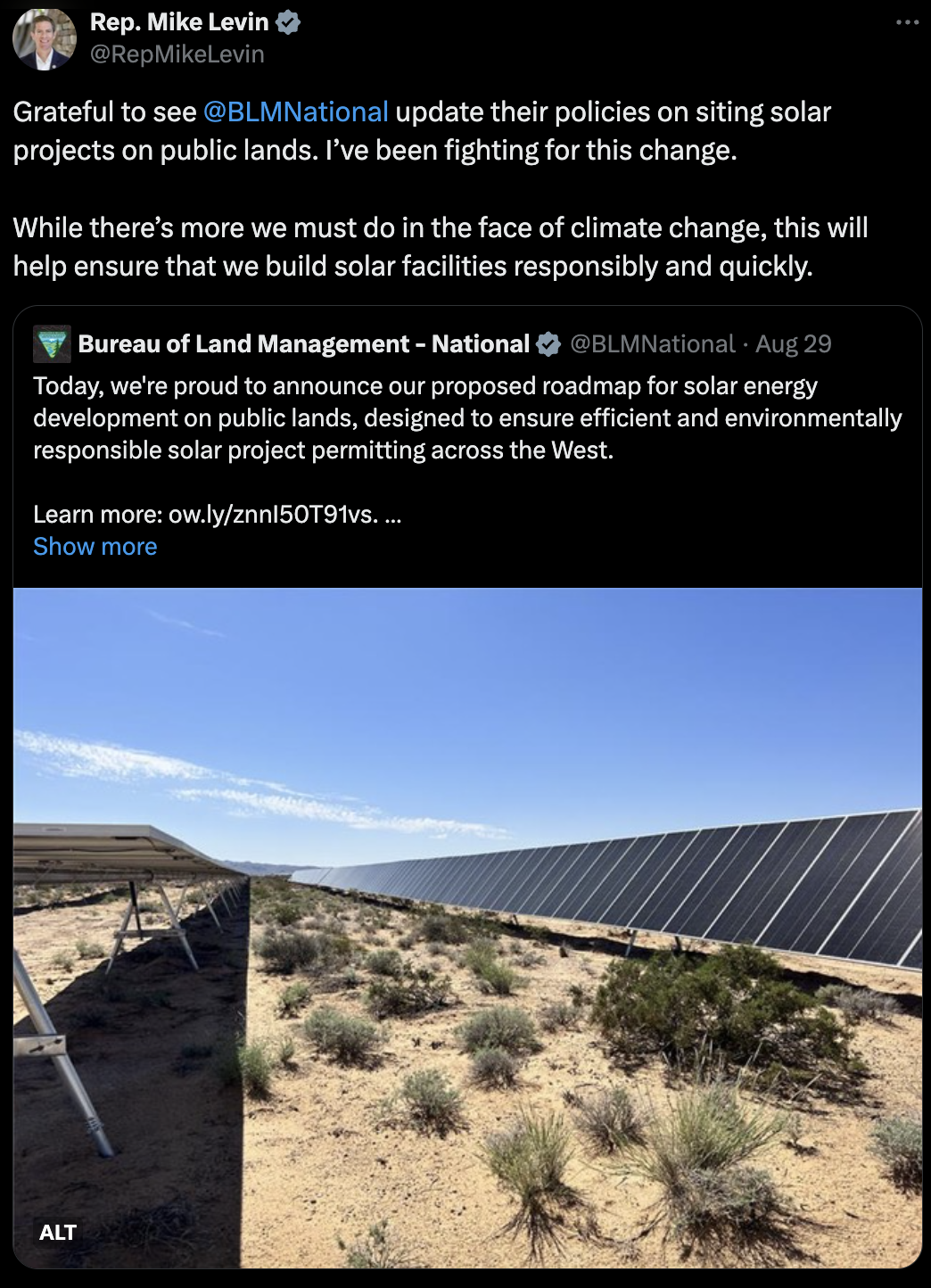Click the verified badge beside Rep. Mike Levin
931x1288 pixels.
point(287,22)
